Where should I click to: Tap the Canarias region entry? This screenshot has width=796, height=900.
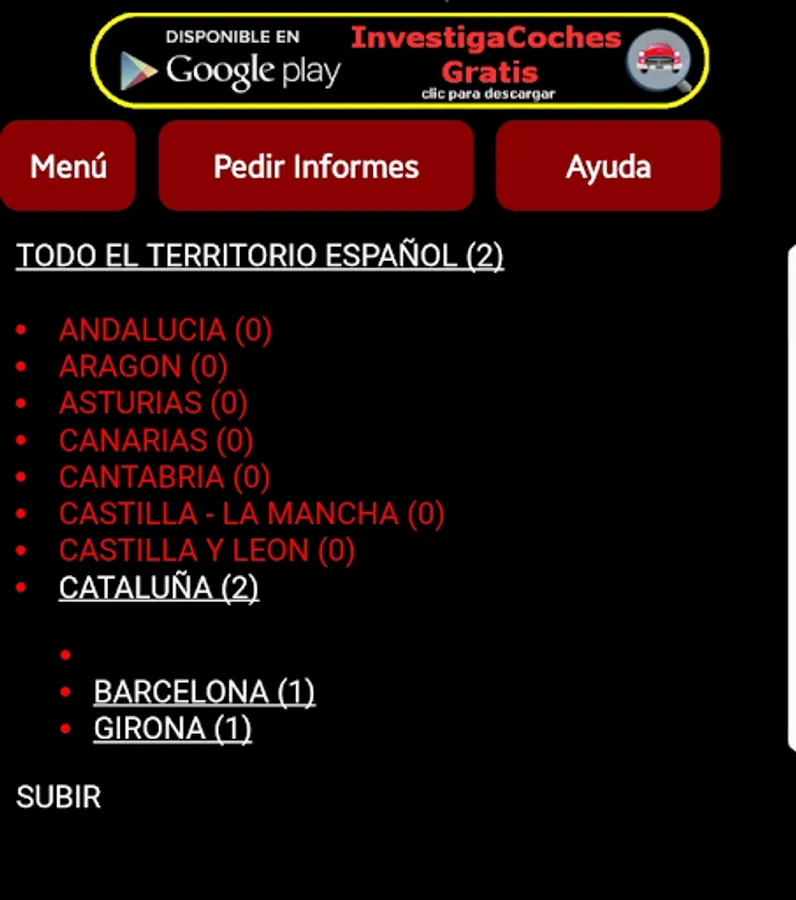click(x=156, y=441)
